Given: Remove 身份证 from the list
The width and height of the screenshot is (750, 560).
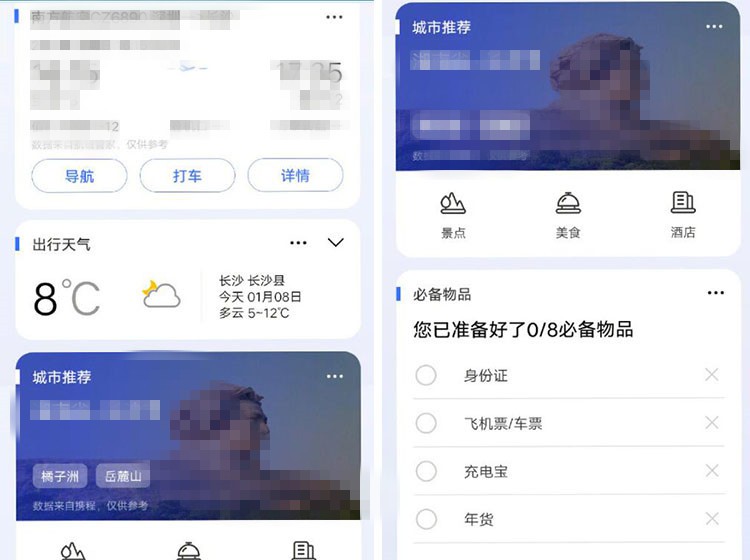Looking at the screenshot, I should point(712,375).
